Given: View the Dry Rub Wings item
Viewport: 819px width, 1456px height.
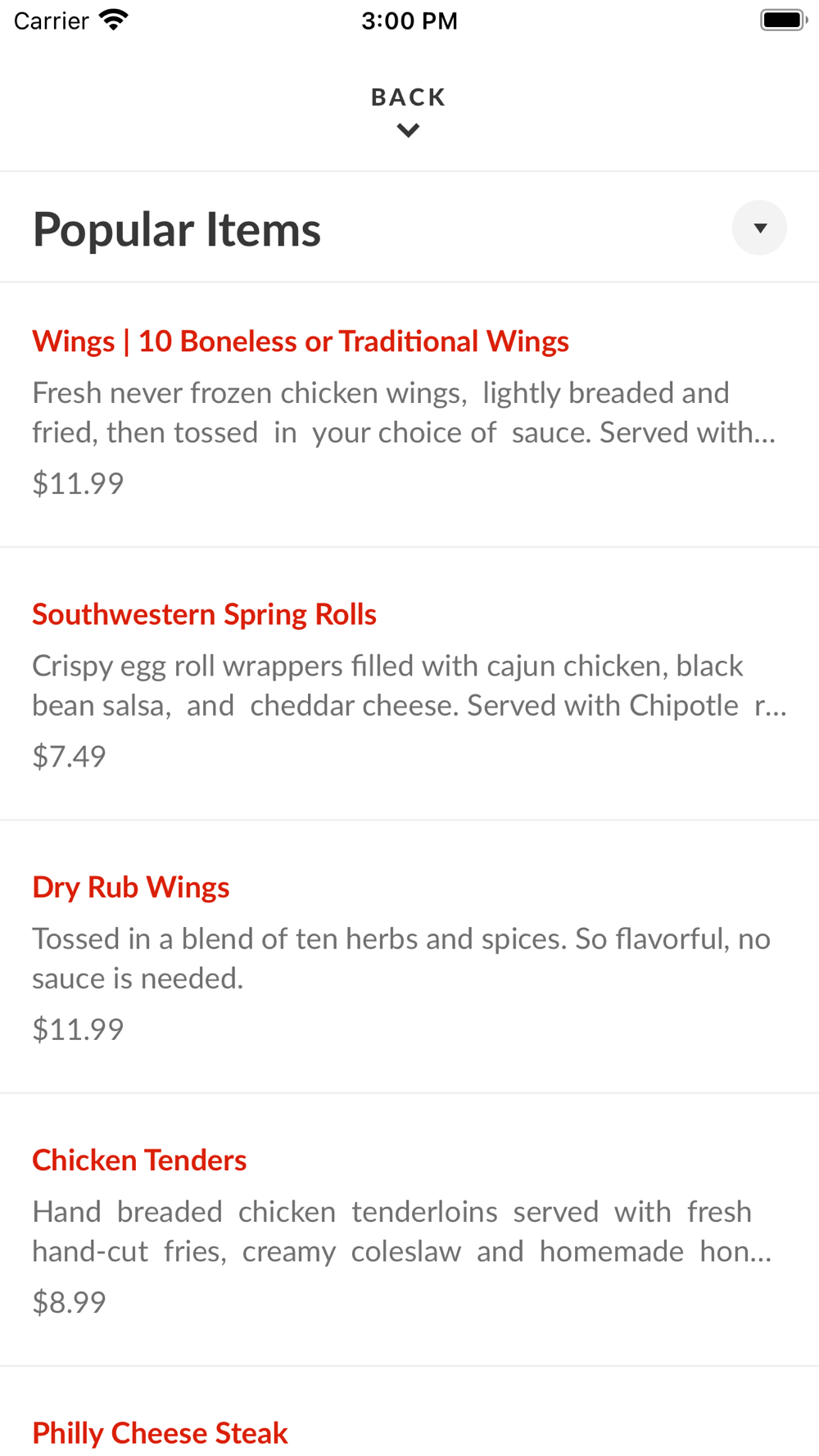Looking at the screenshot, I should click(131, 887).
